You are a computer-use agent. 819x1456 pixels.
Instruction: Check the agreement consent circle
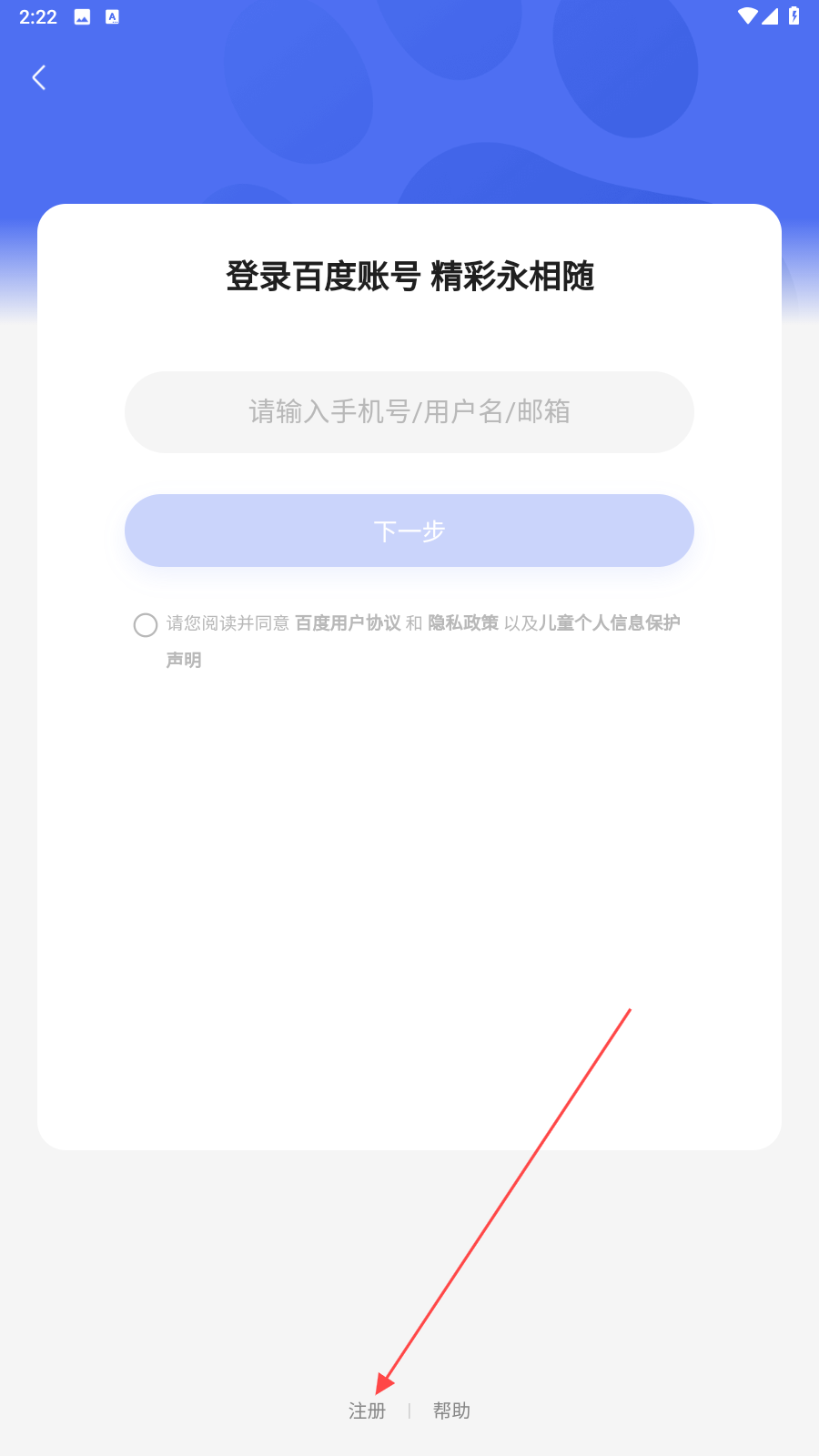(x=146, y=625)
